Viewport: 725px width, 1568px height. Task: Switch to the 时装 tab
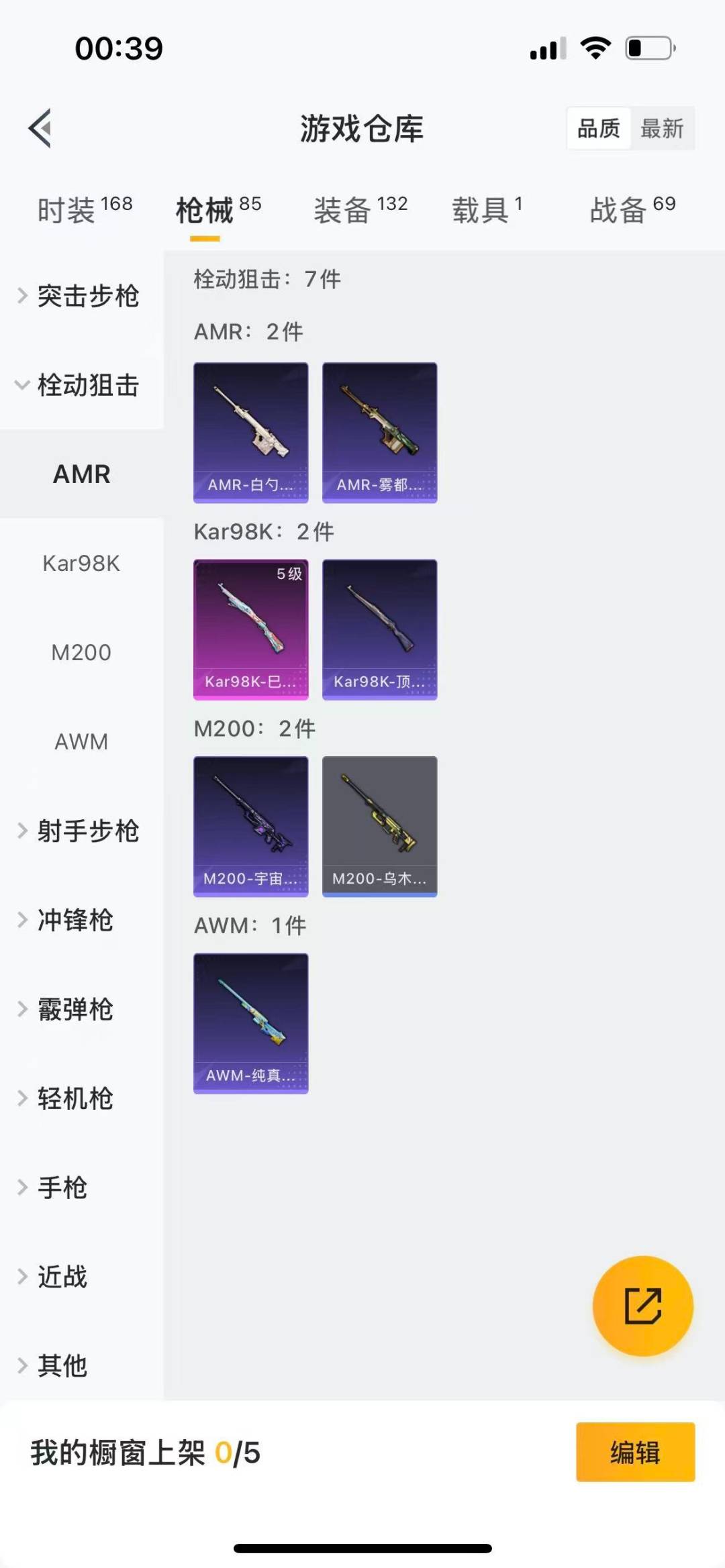[85, 210]
